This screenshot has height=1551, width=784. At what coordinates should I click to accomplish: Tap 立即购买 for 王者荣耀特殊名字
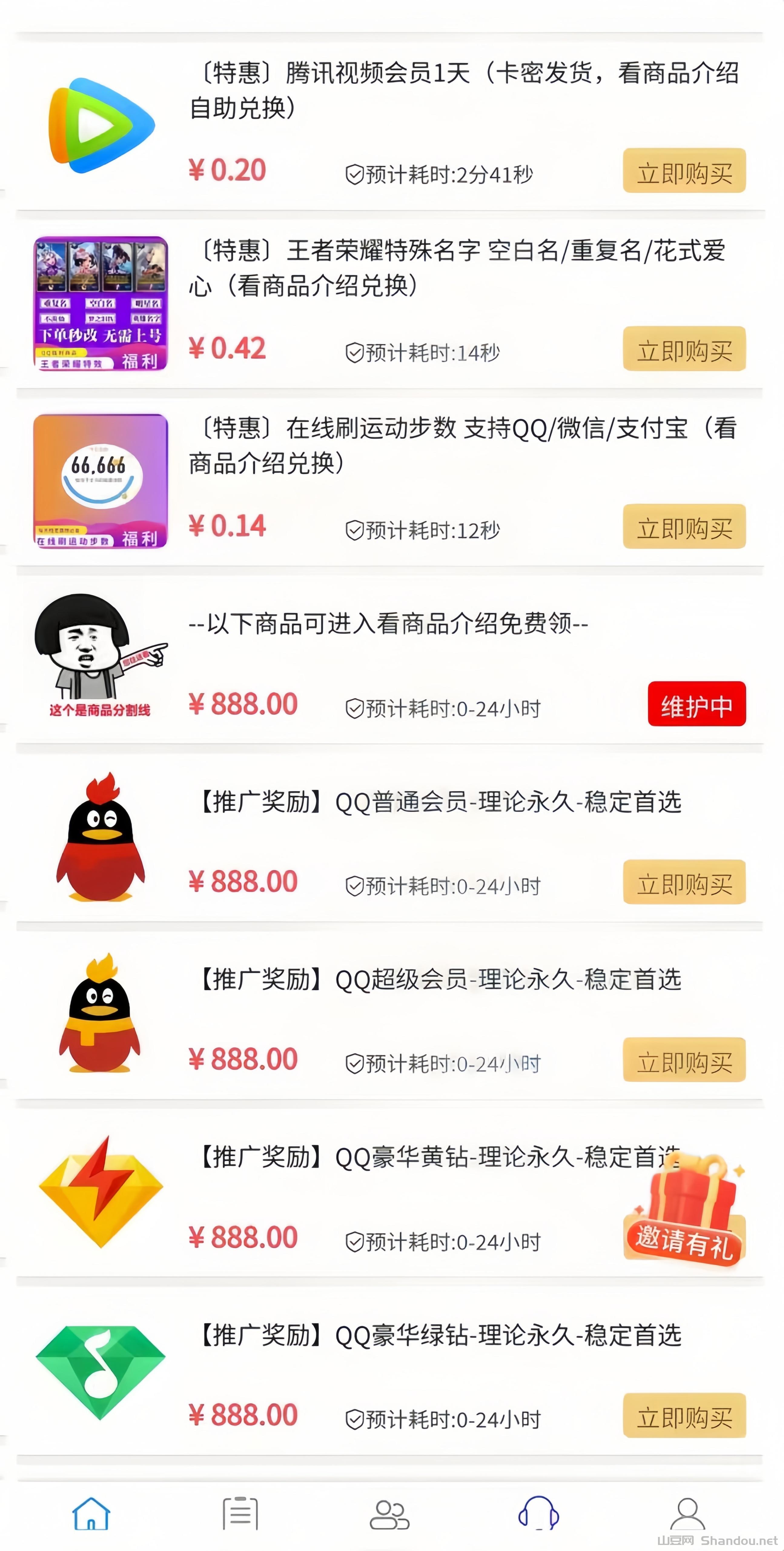click(x=684, y=349)
